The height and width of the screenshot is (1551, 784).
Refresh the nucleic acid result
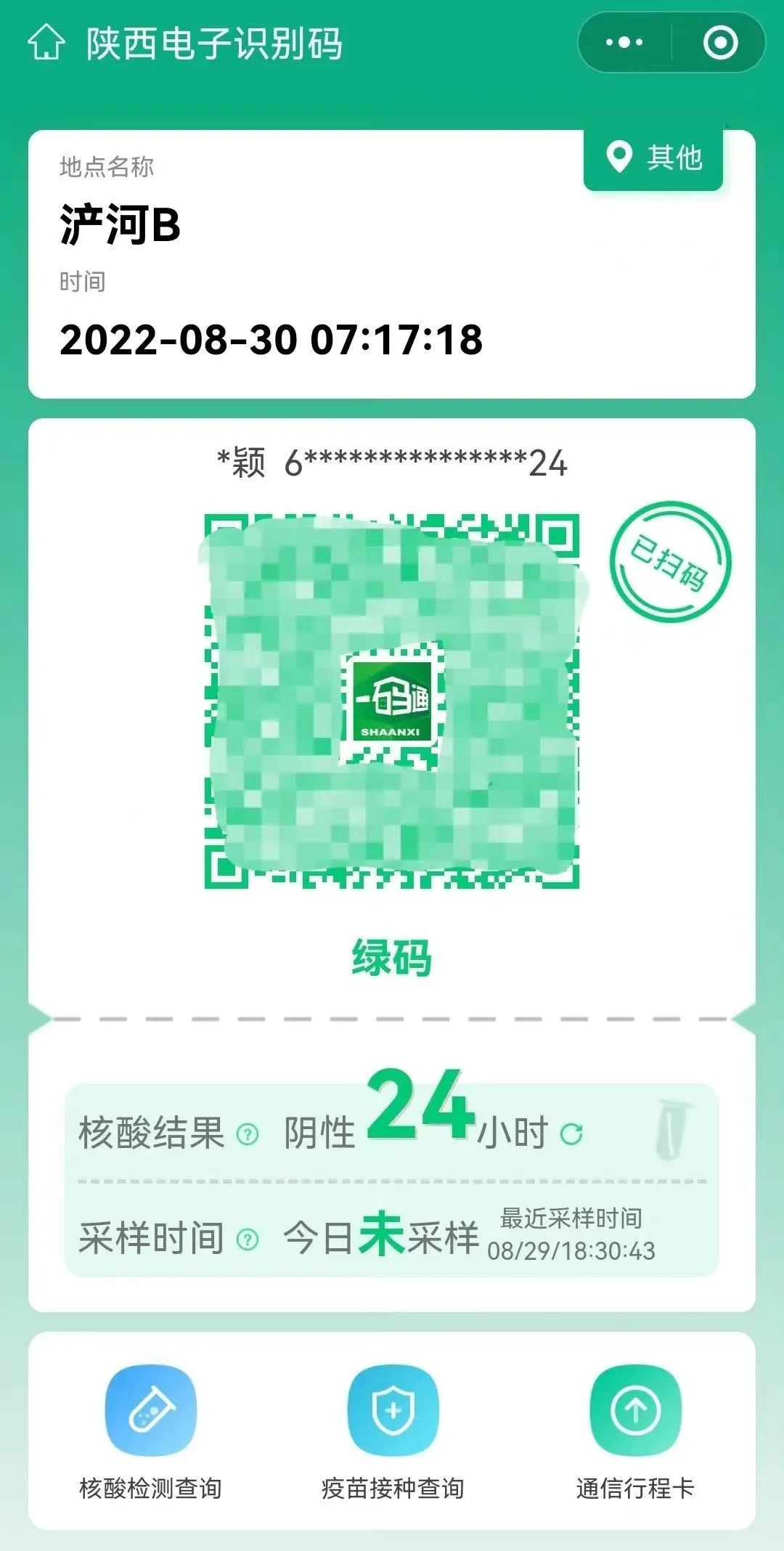(x=571, y=1133)
